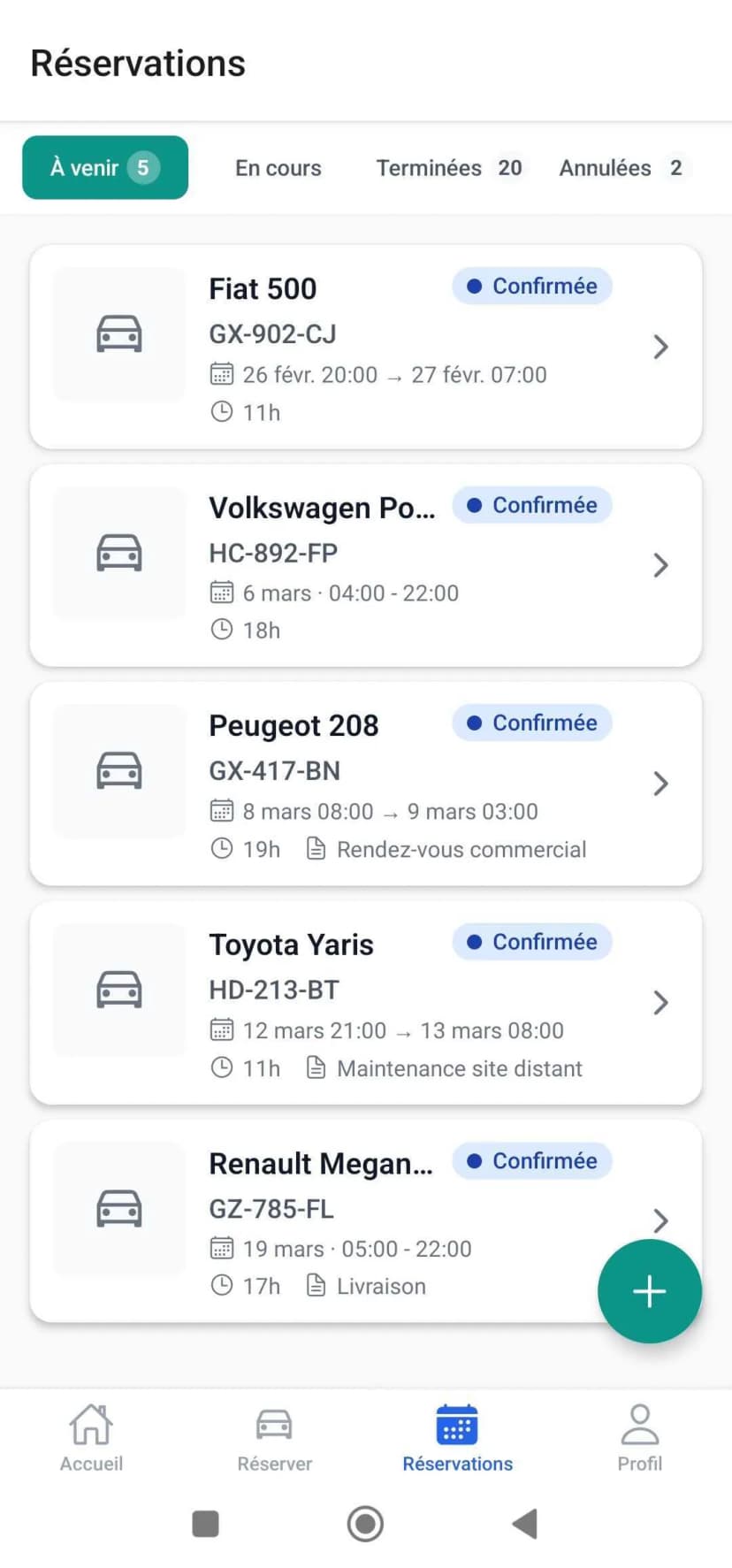Open the Accueil home icon

89,1425
